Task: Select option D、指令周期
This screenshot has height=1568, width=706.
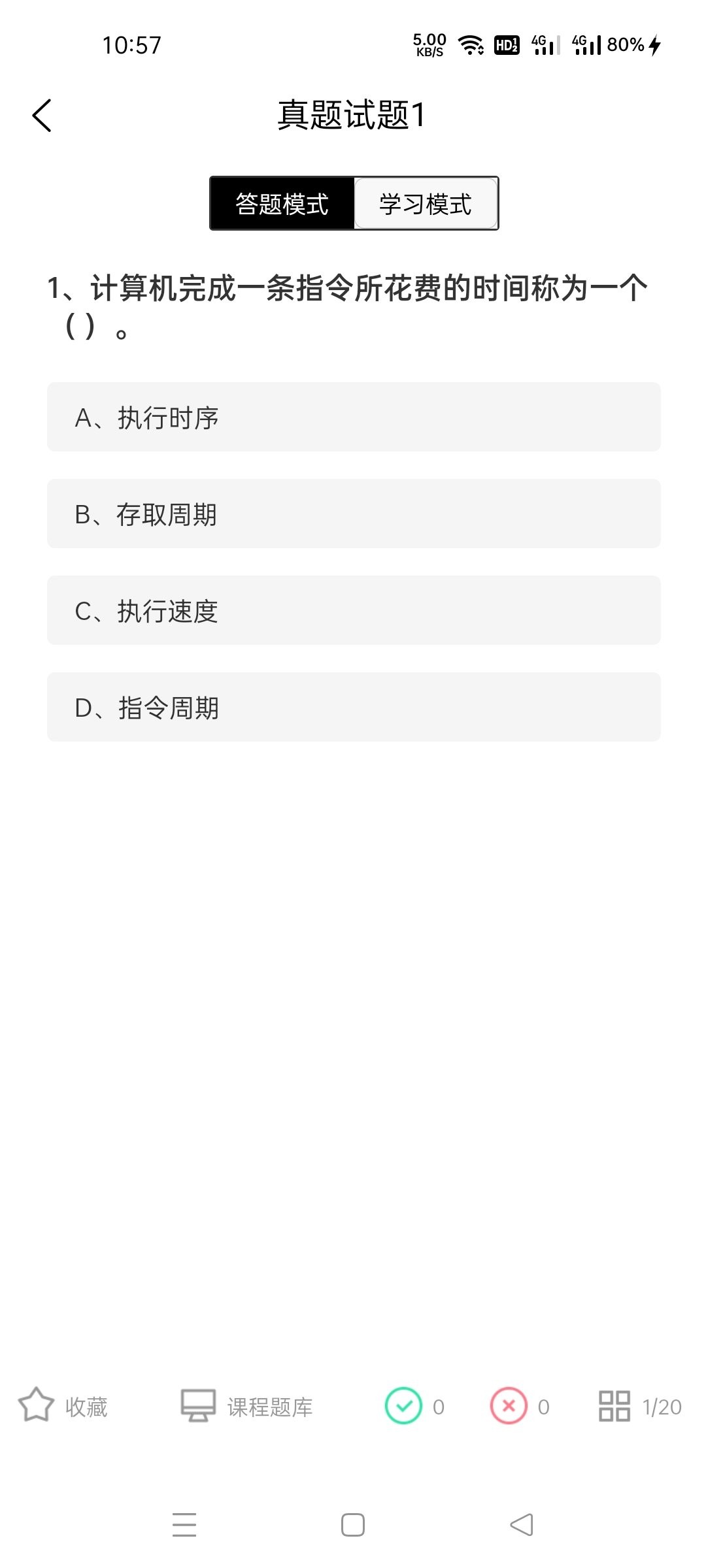Action: click(x=354, y=708)
